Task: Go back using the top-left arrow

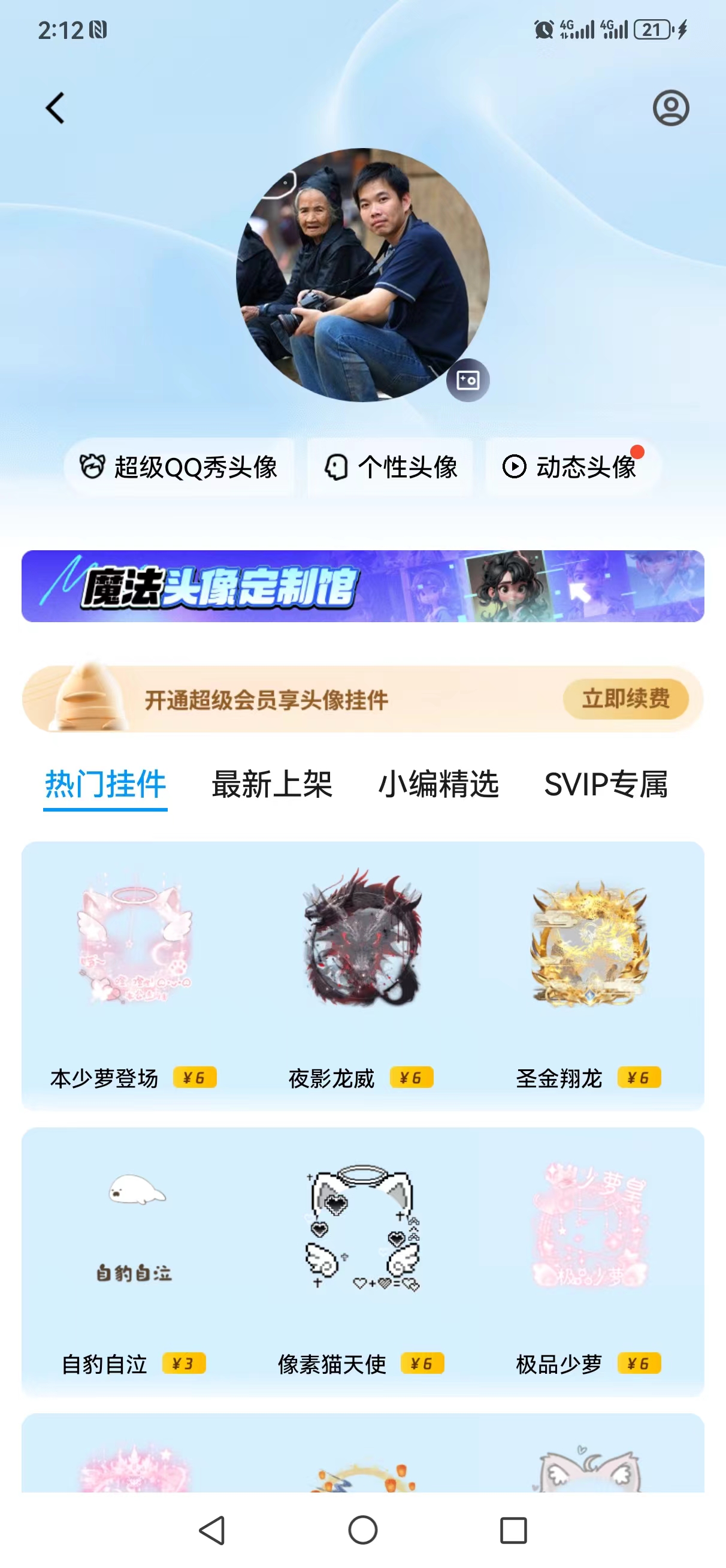Action: tap(55, 108)
